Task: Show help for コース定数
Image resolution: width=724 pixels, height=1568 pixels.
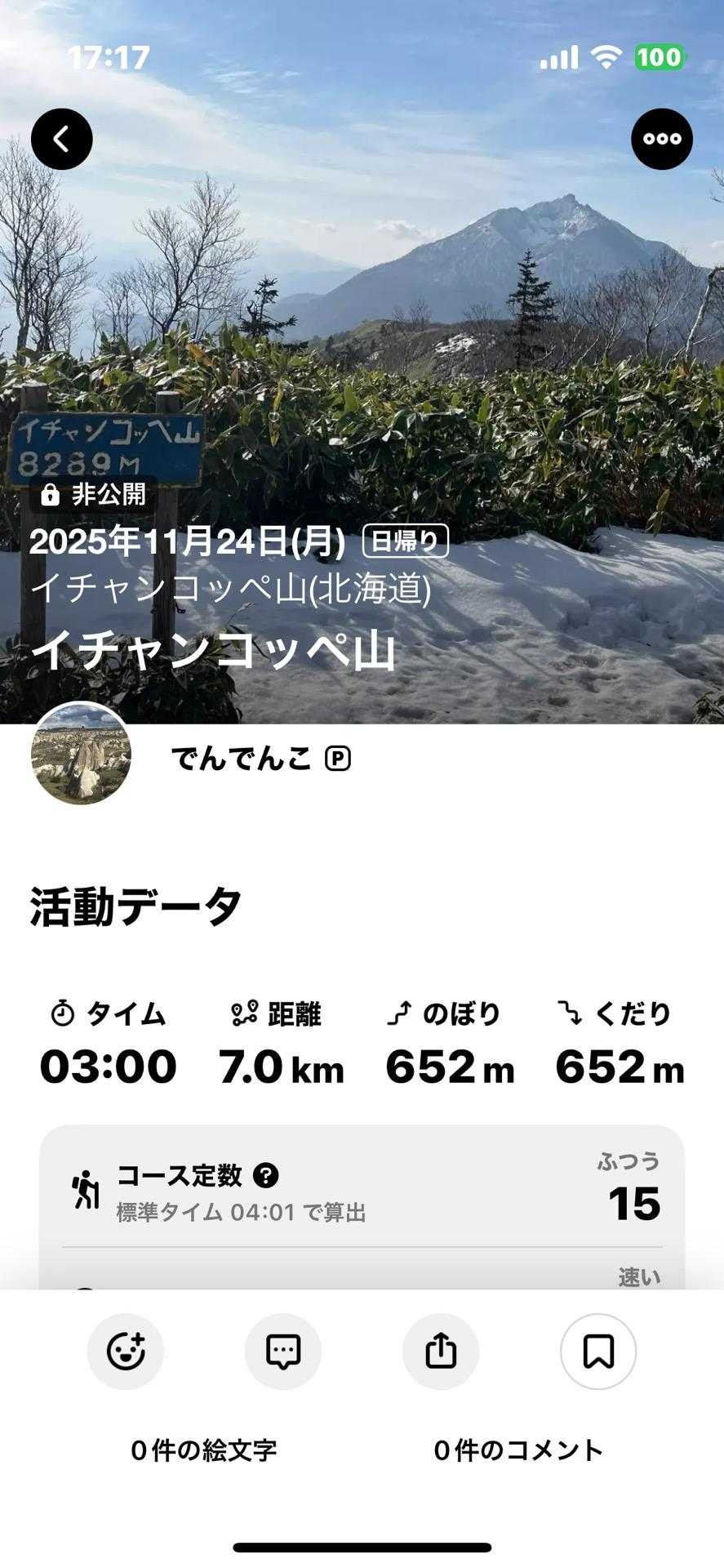Action: point(266,1176)
